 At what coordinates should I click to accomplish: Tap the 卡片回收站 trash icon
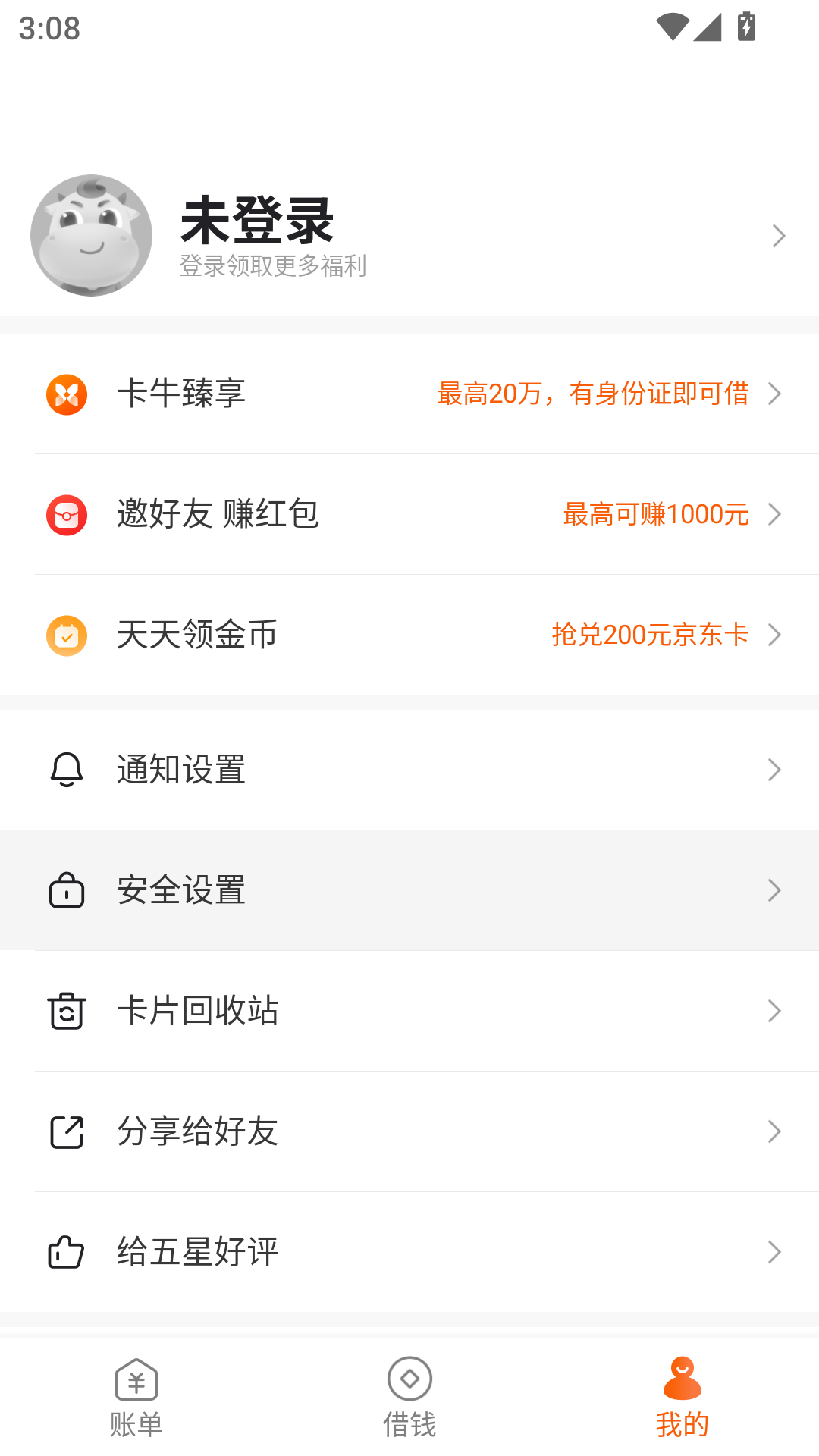click(x=67, y=1010)
